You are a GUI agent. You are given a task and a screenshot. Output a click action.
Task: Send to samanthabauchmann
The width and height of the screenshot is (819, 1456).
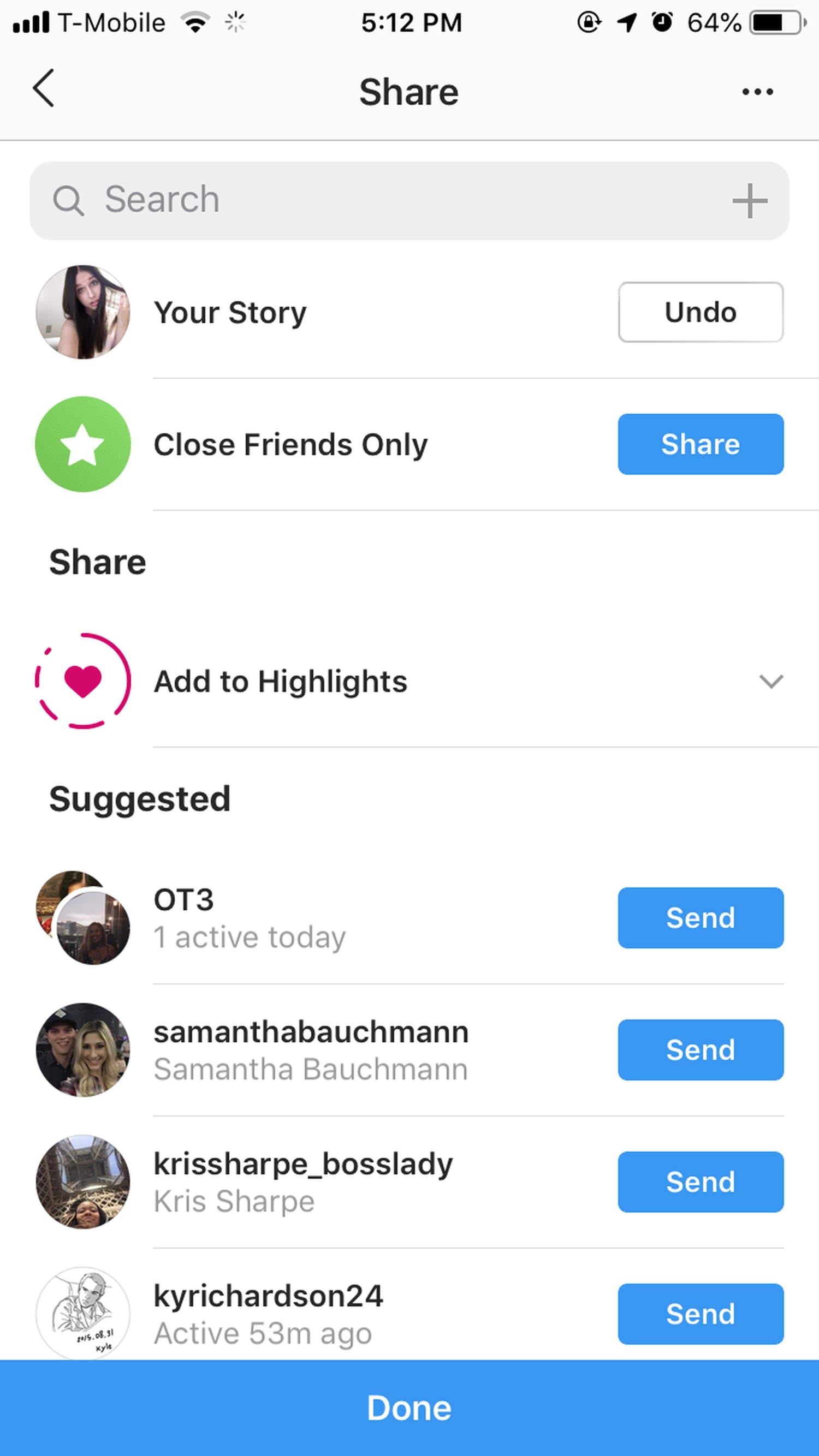click(700, 1049)
